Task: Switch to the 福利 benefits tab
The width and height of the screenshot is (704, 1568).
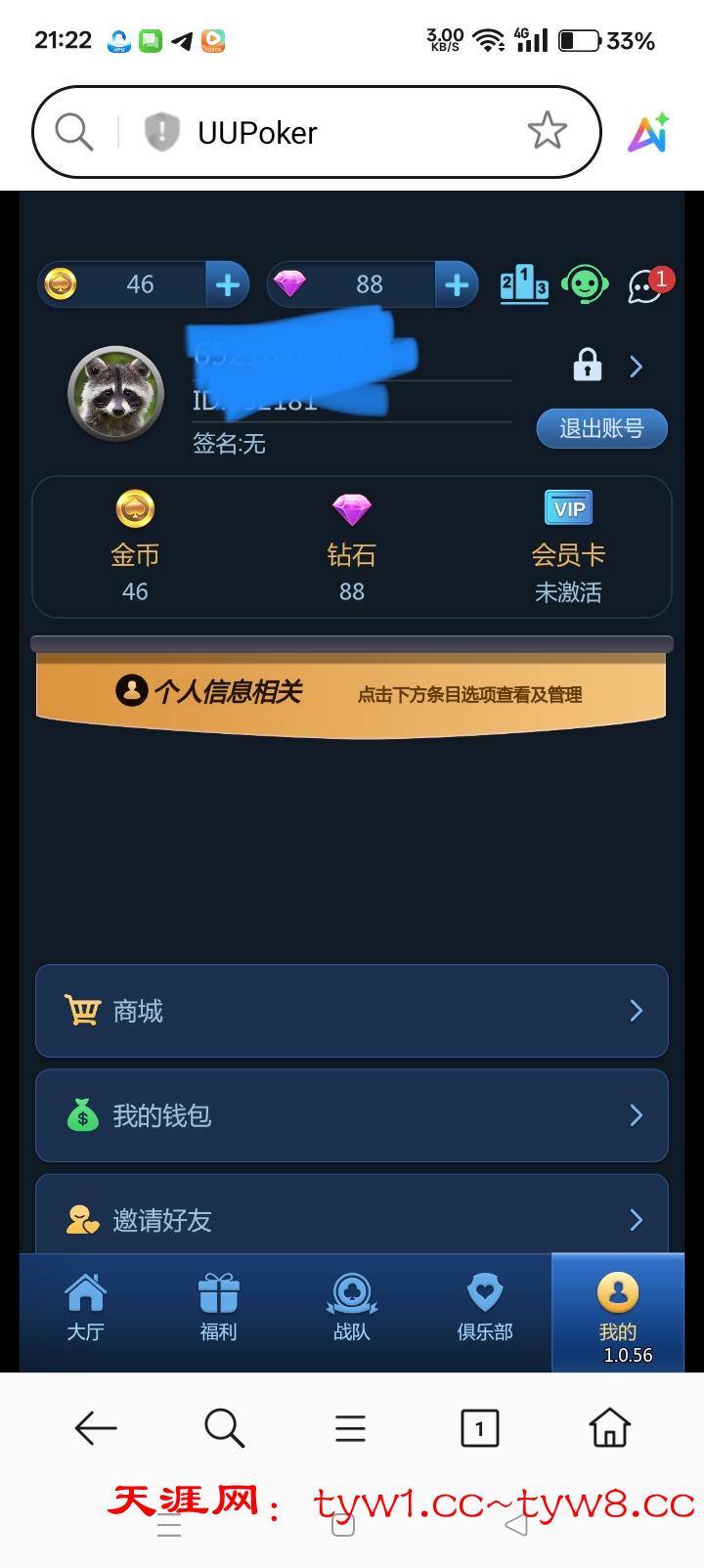Action: pos(218,1308)
